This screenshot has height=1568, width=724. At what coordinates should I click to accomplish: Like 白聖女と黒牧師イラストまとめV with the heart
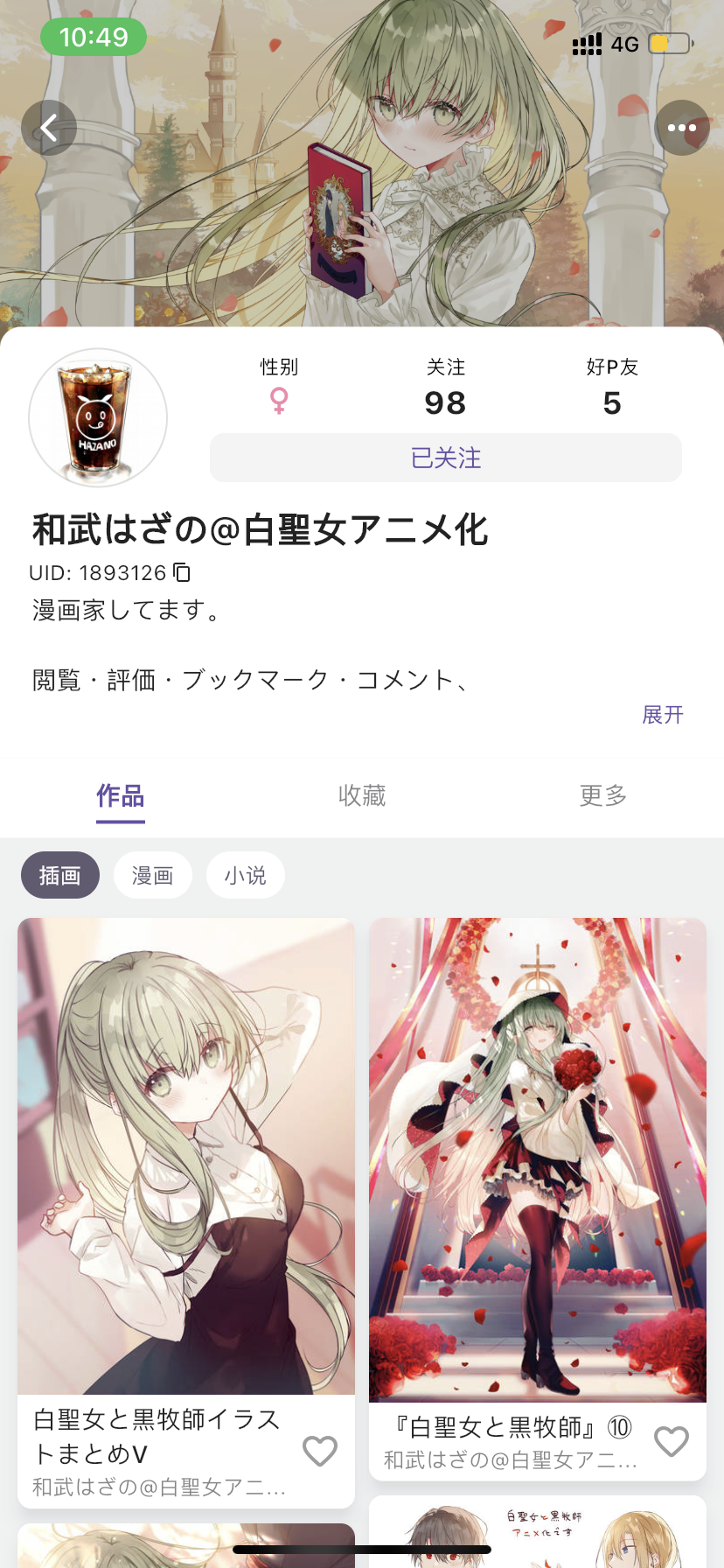(x=320, y=1451)
